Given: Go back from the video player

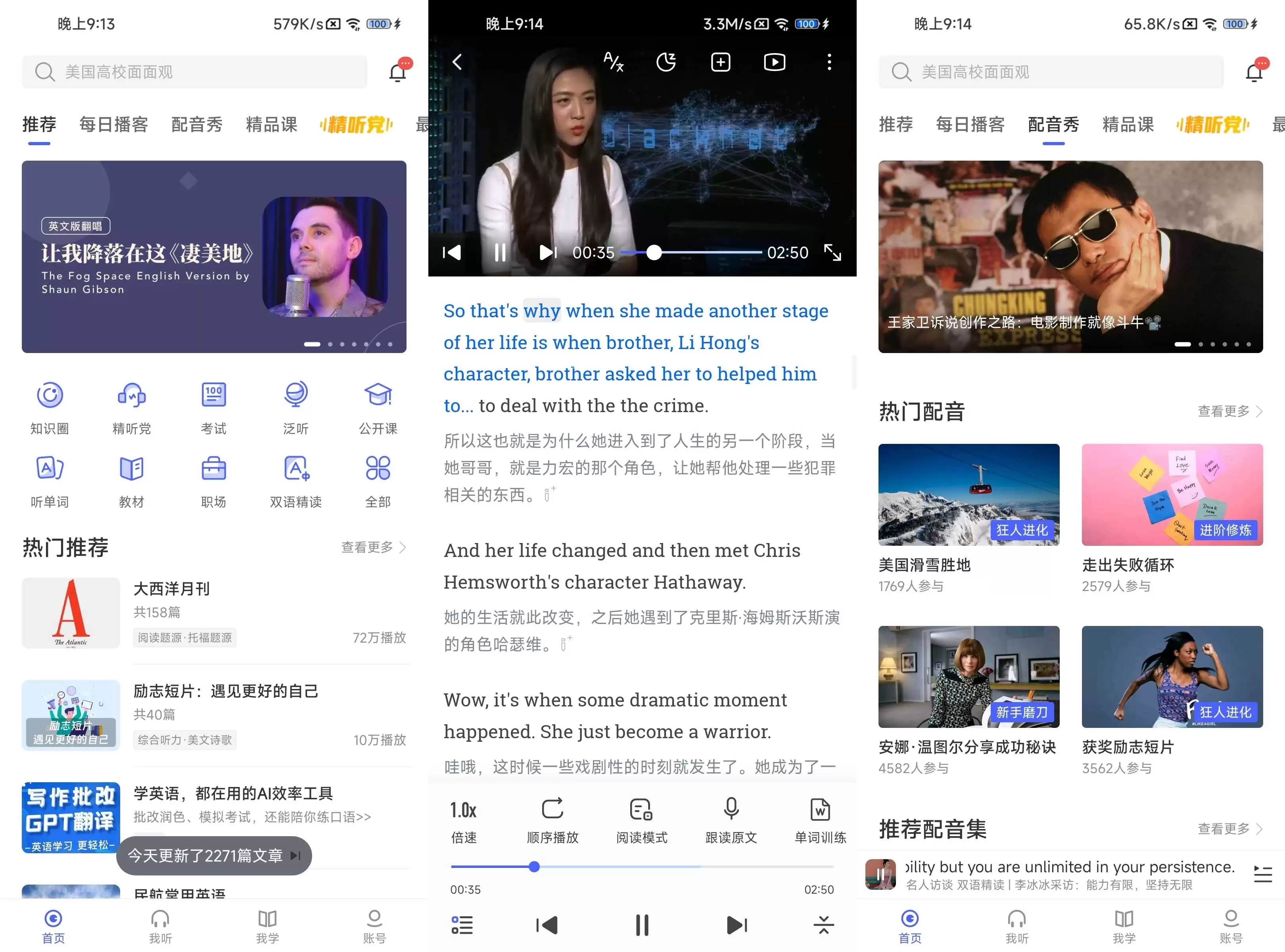Looking at the screenshot, I should click(x=457, y=61).
